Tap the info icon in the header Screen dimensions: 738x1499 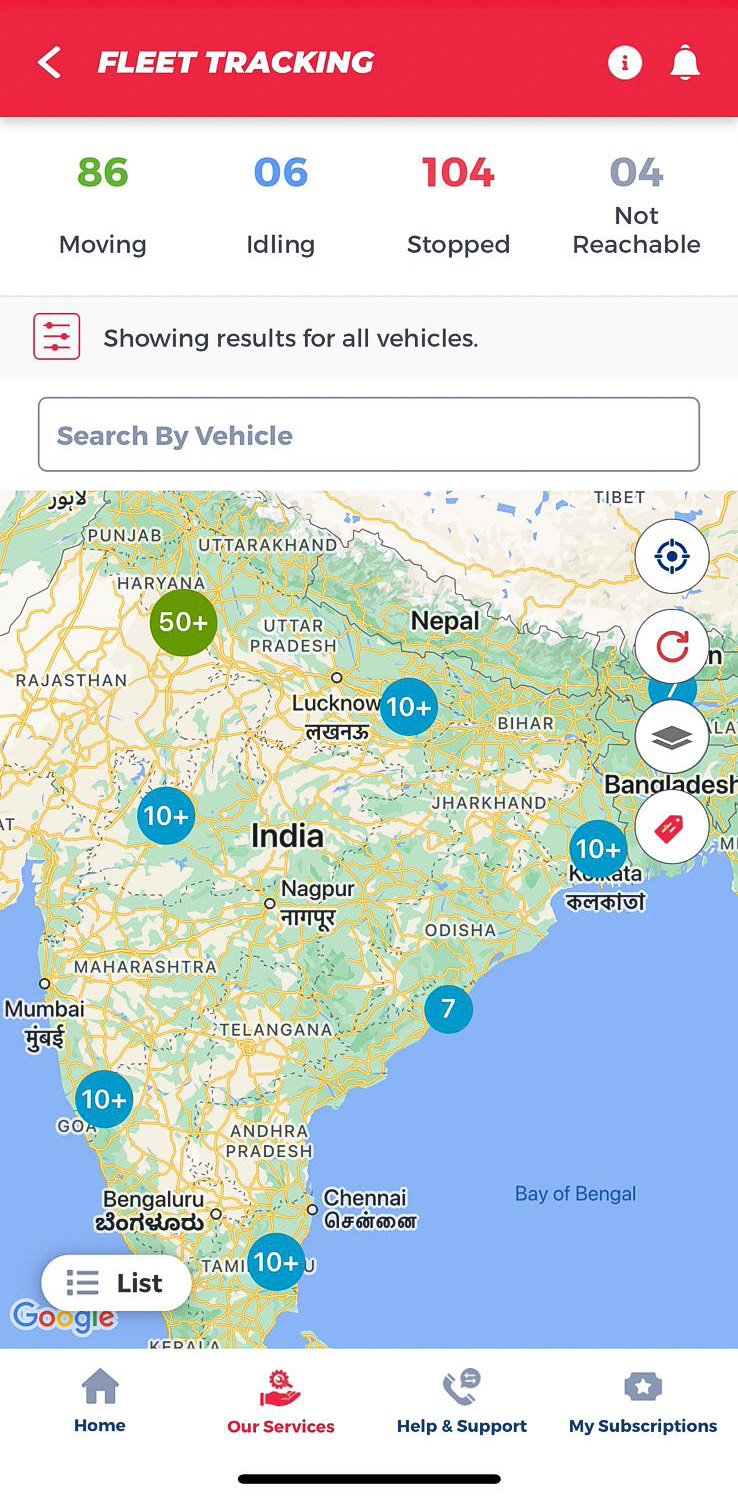click(624, 61)
